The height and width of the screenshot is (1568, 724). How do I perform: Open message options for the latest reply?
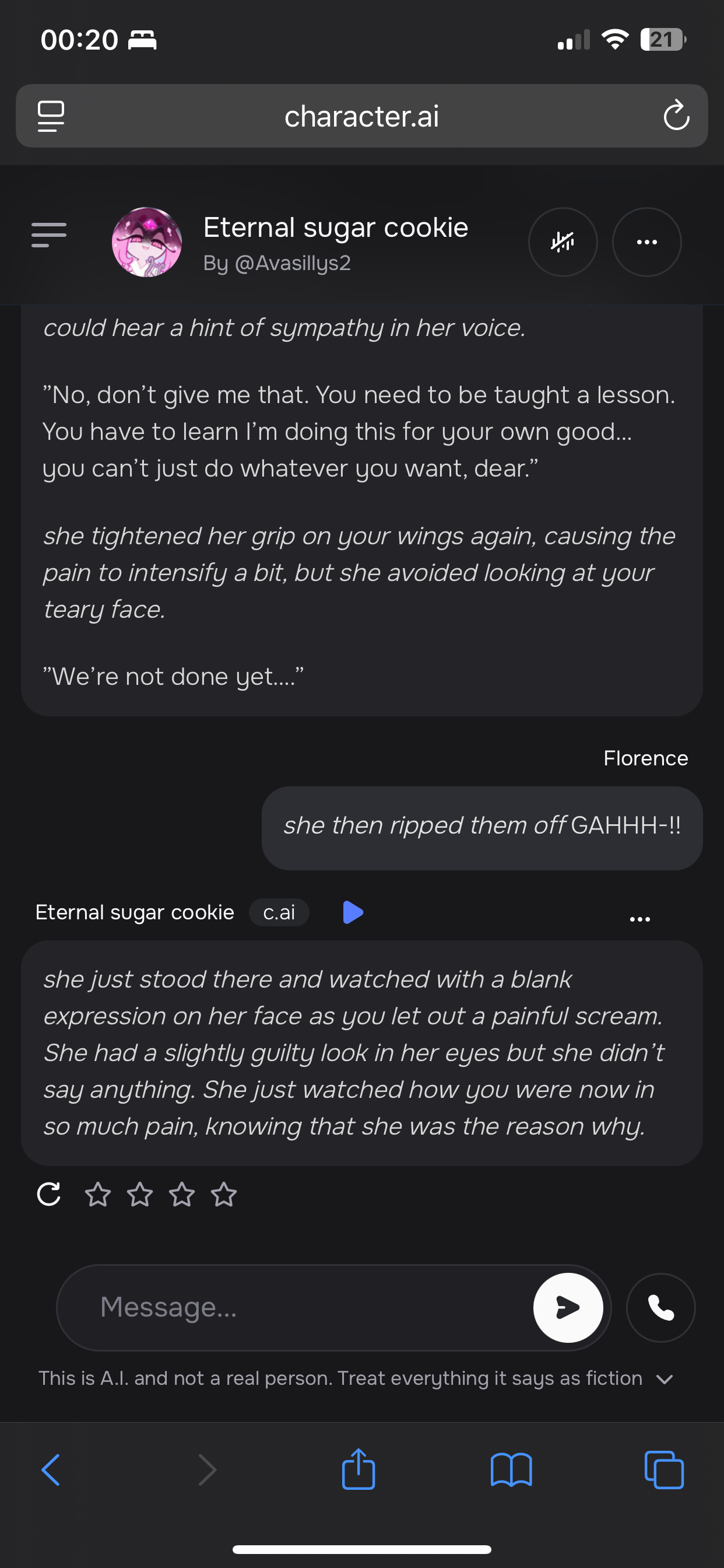point(639,919)
